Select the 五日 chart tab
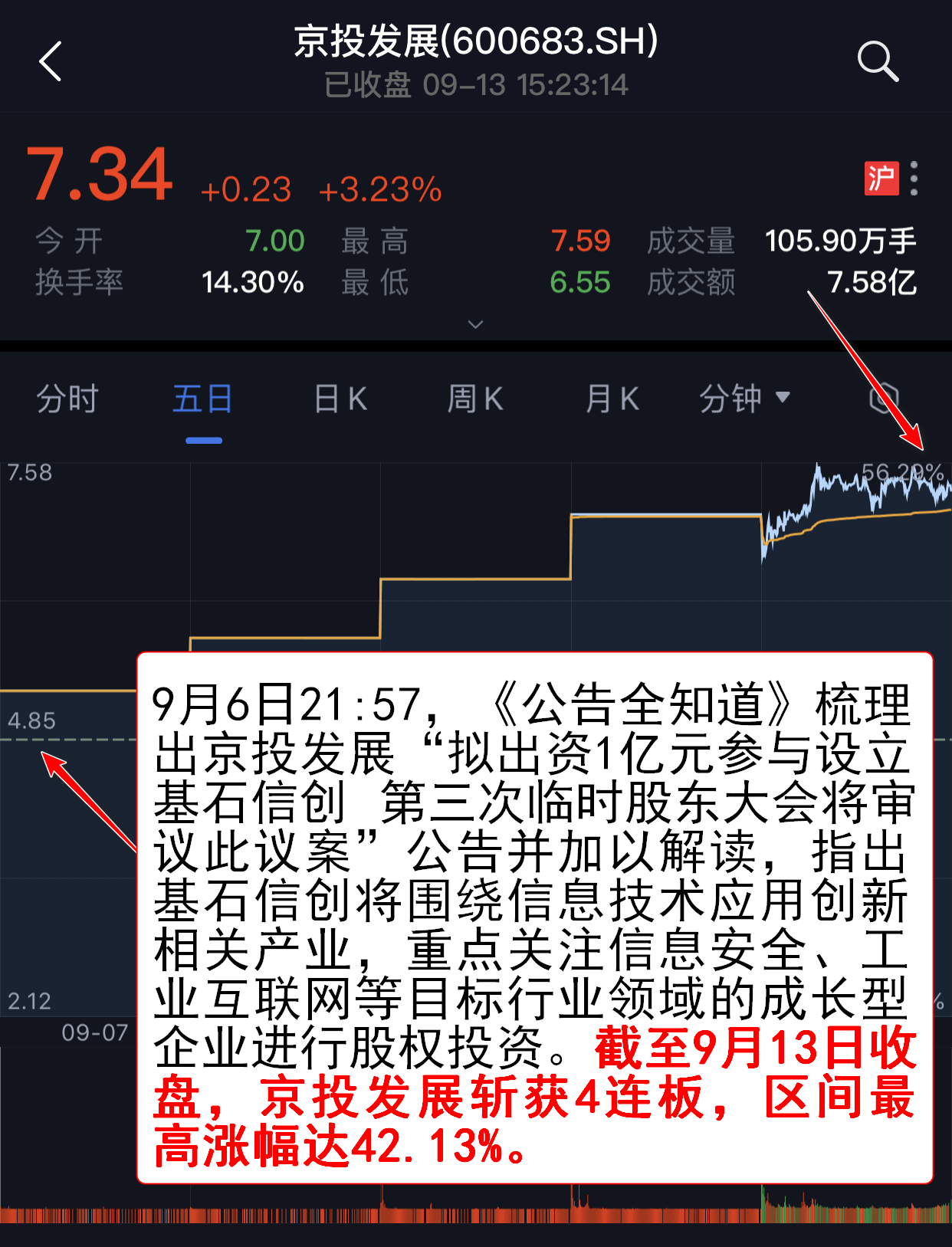Screen dimensions: 952x1247 point(203,399)
